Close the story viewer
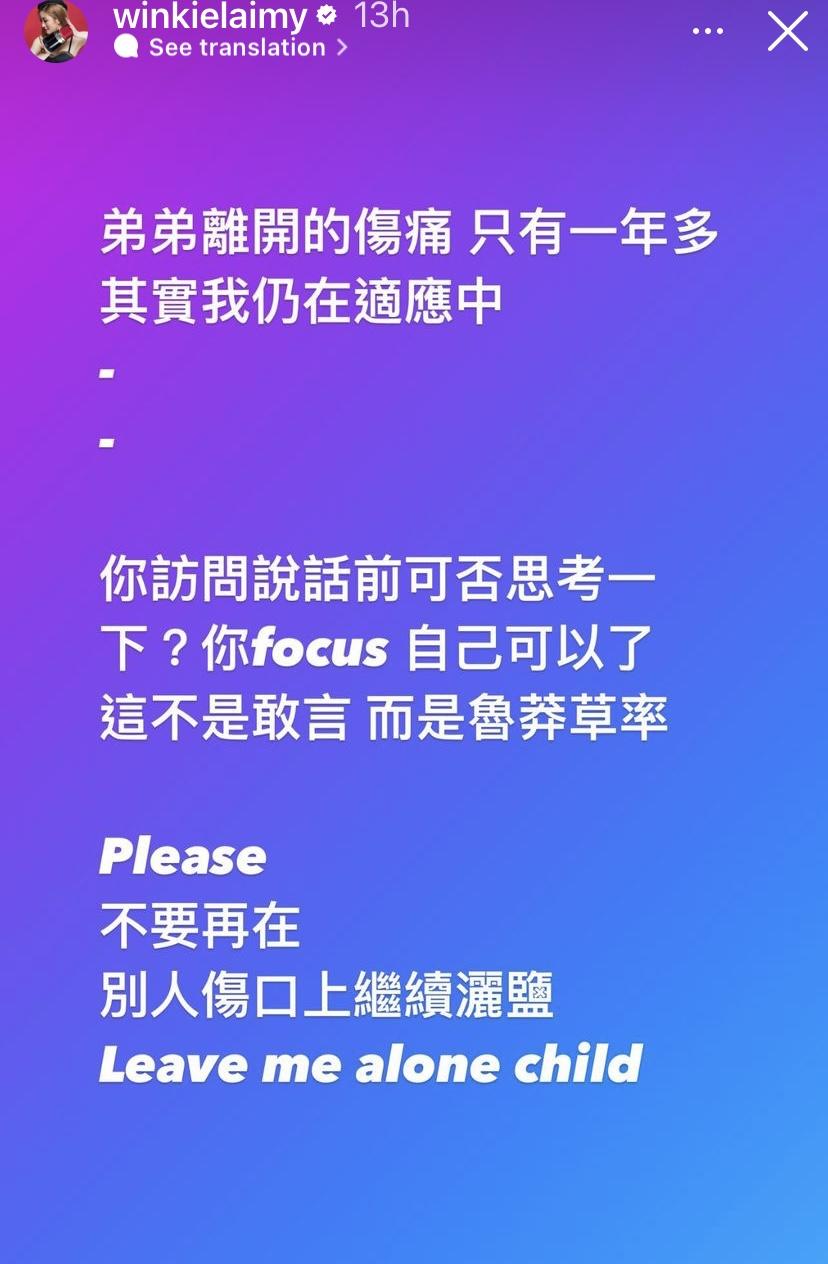This screenshot has height=1264, width=828. point(787,32)
